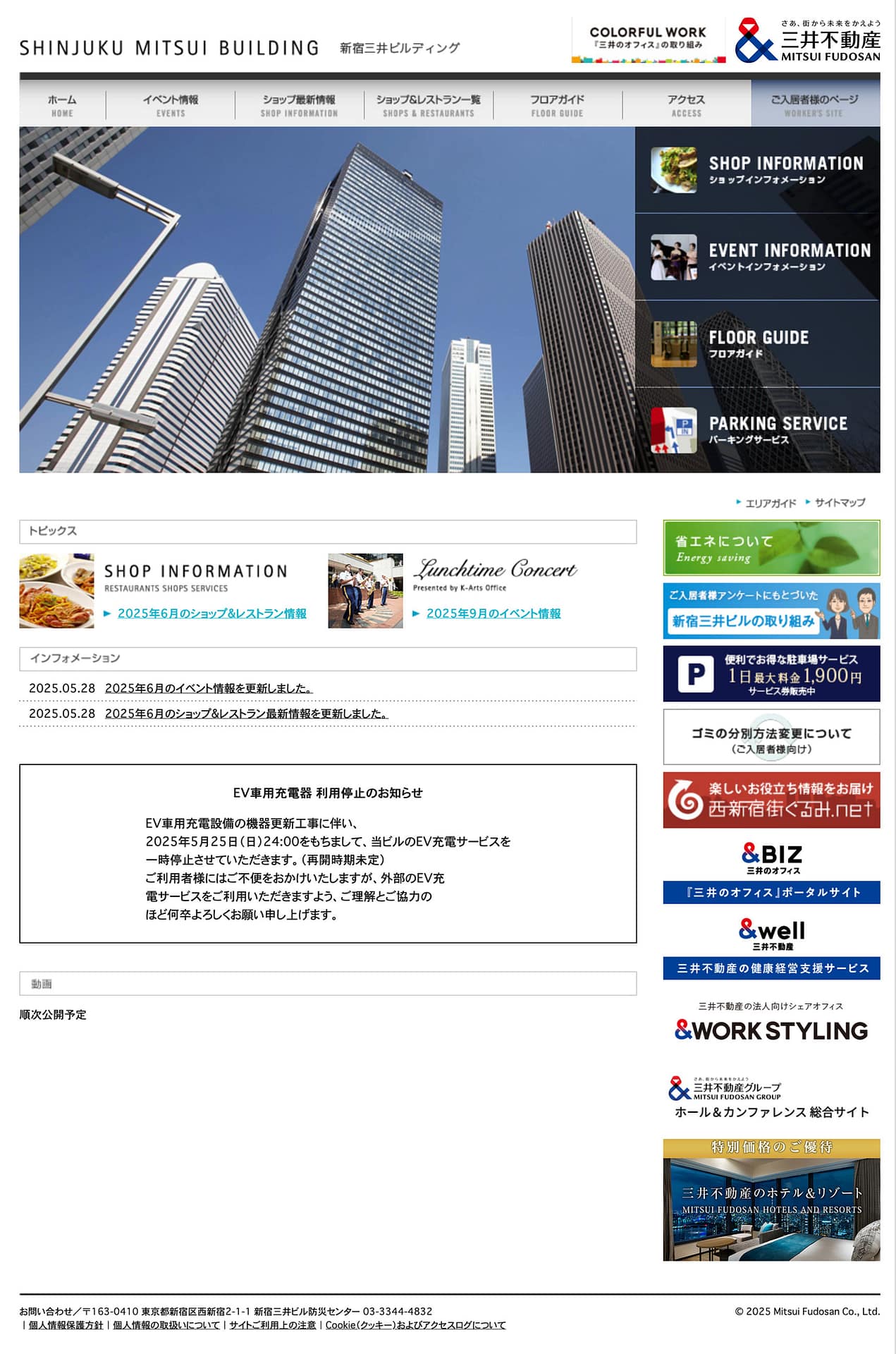The width and height of the screenshot is (896, 1354).
Task: Open 2025年9月のイベント情報 link
Action: 493,614
